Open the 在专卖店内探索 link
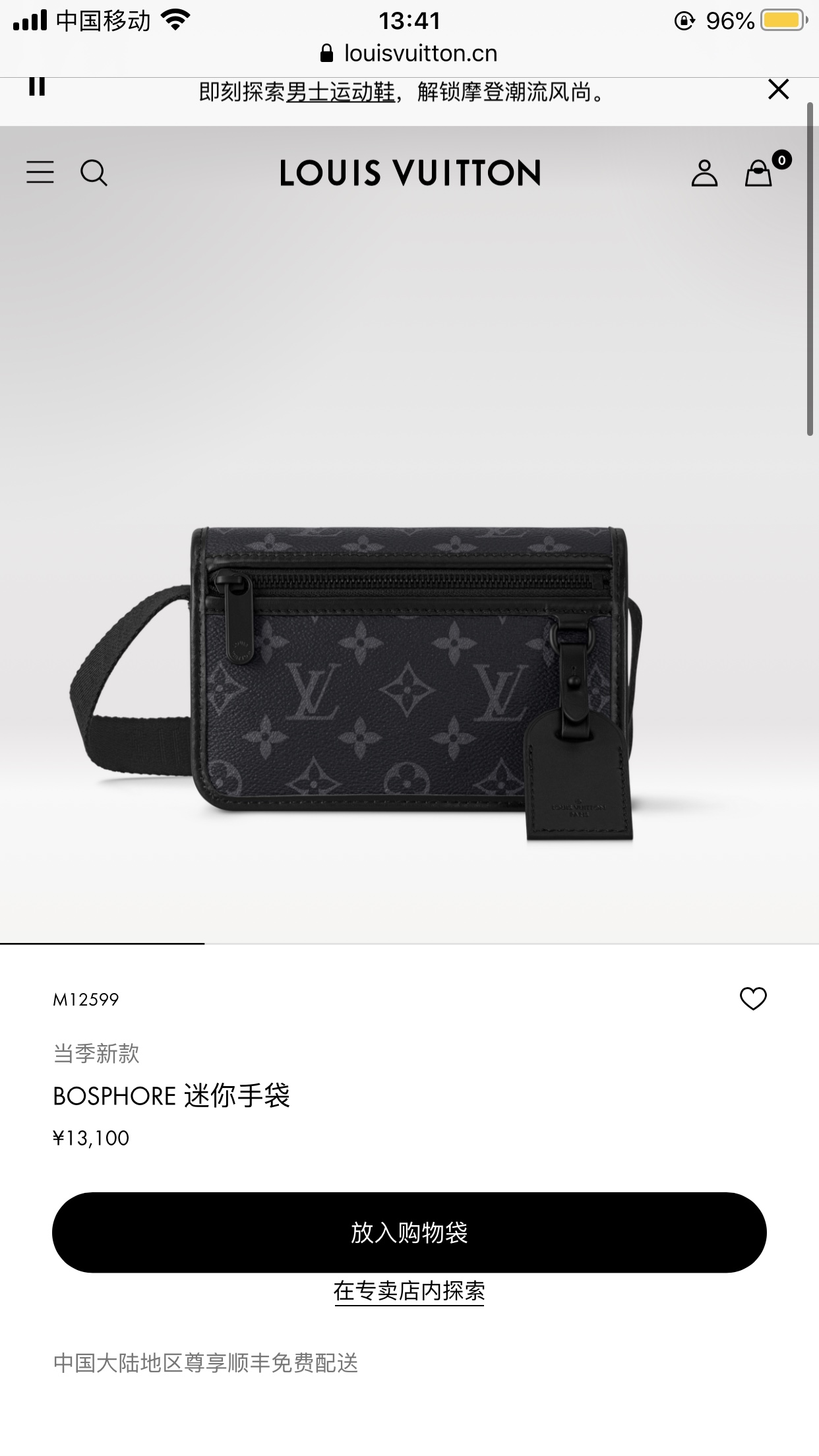Image resolution: width=819 pixels, height=1456 pixels. (409, 1291)
